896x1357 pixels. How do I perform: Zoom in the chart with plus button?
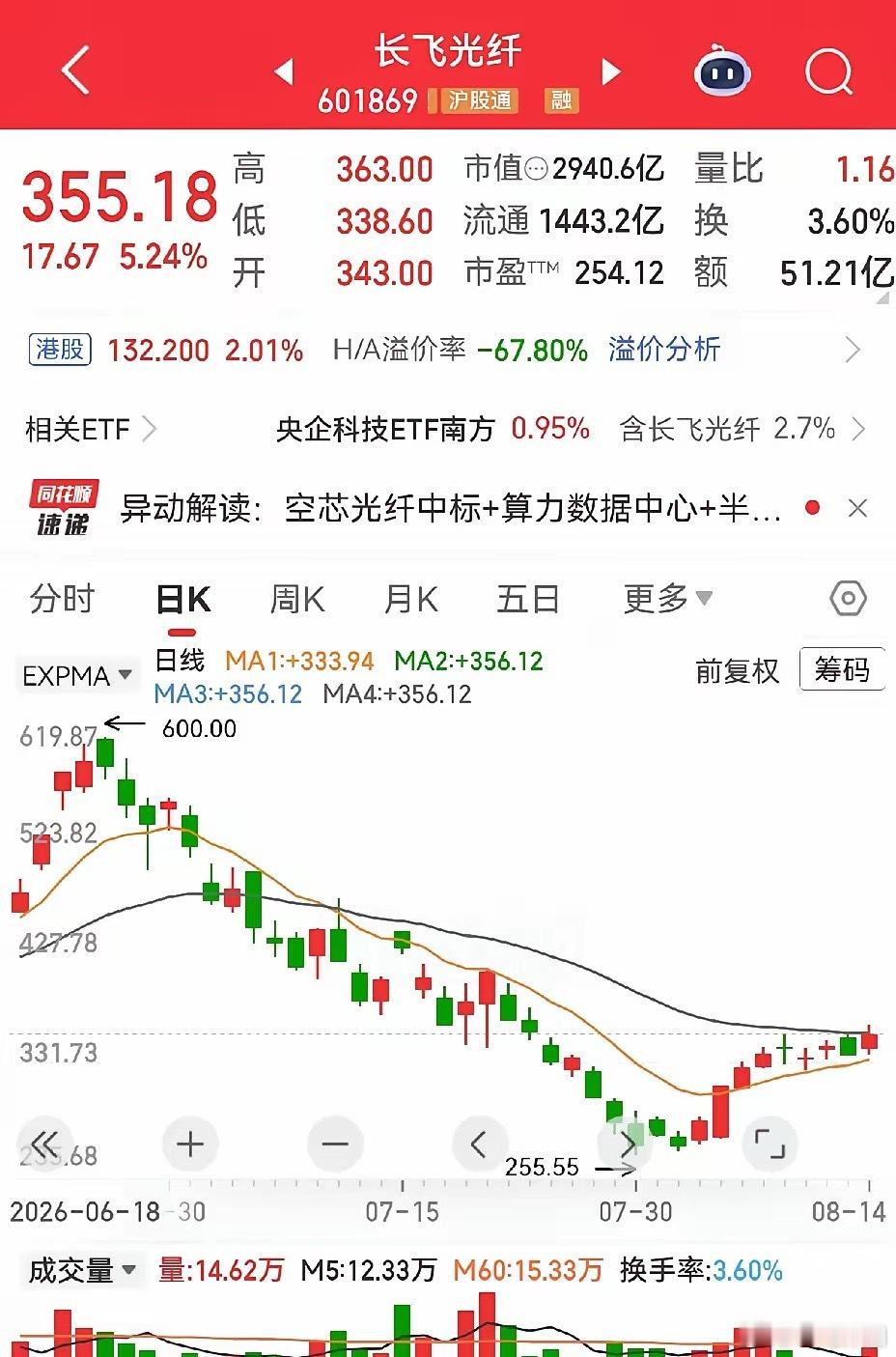[x=190, y=1145]
